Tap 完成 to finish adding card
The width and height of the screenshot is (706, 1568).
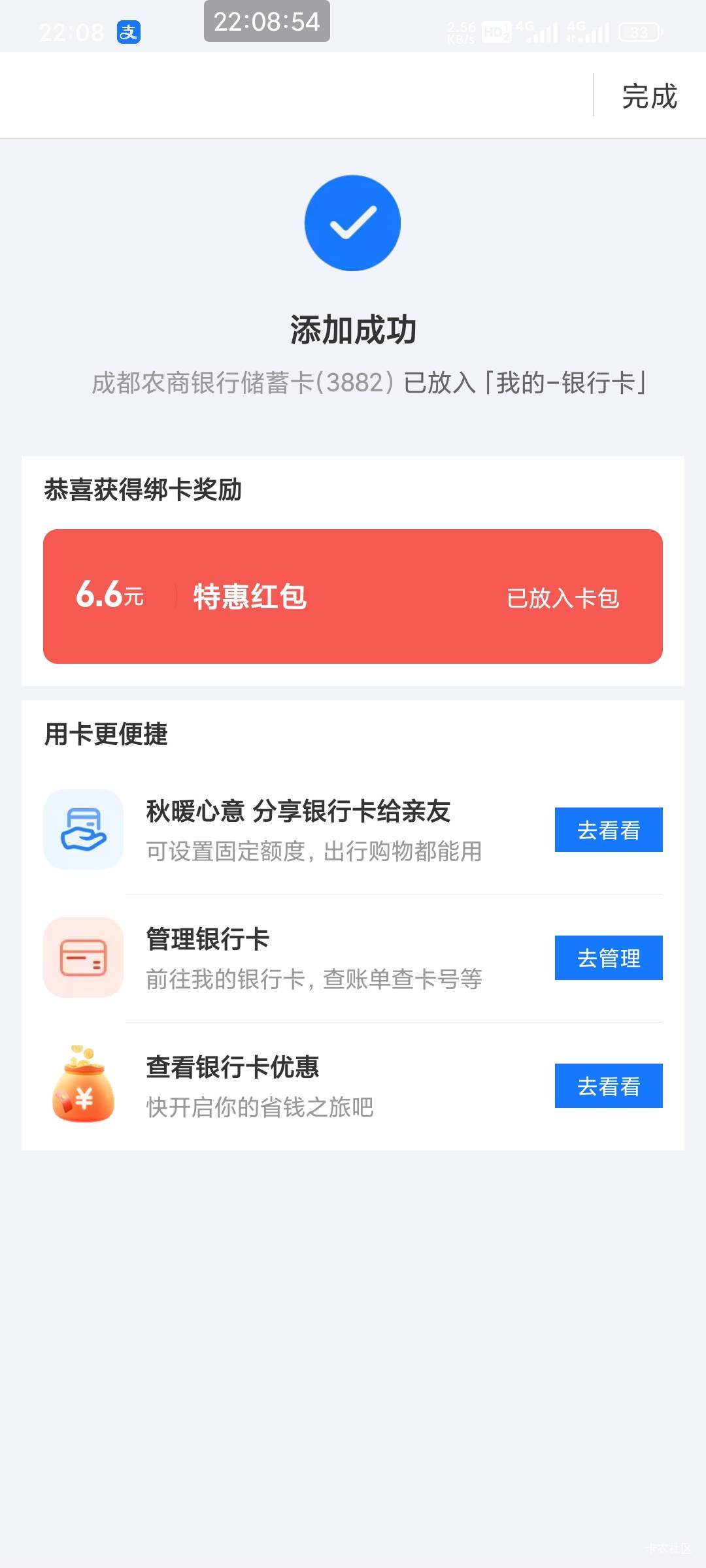(649, 96)
